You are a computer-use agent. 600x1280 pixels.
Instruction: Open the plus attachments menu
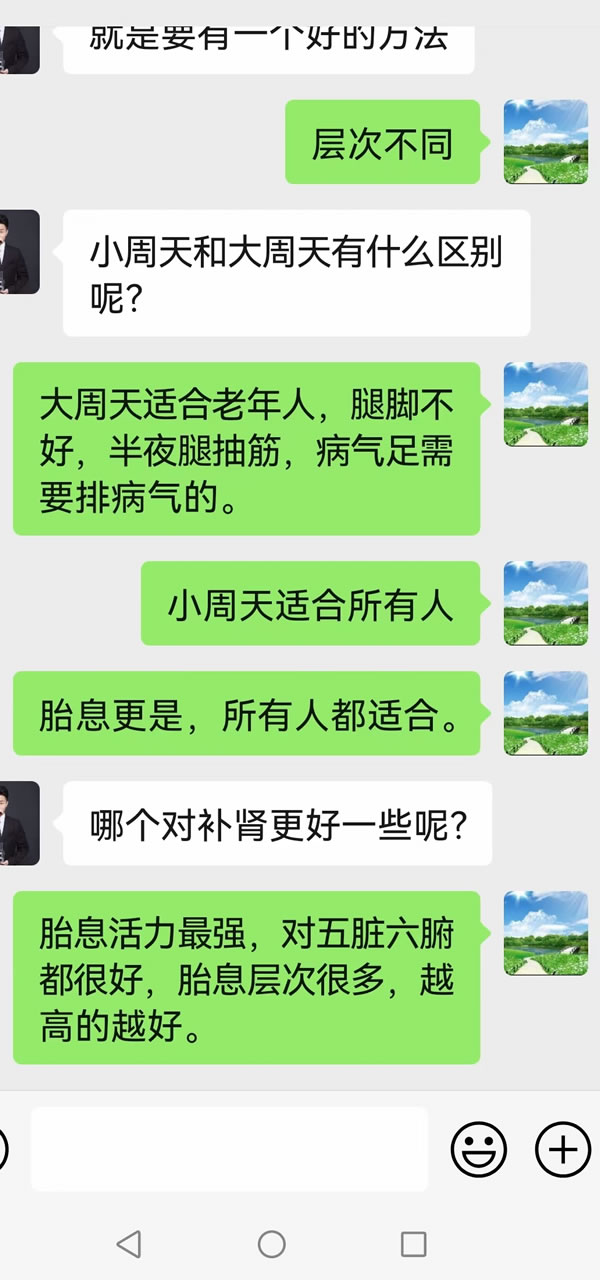563,1149
